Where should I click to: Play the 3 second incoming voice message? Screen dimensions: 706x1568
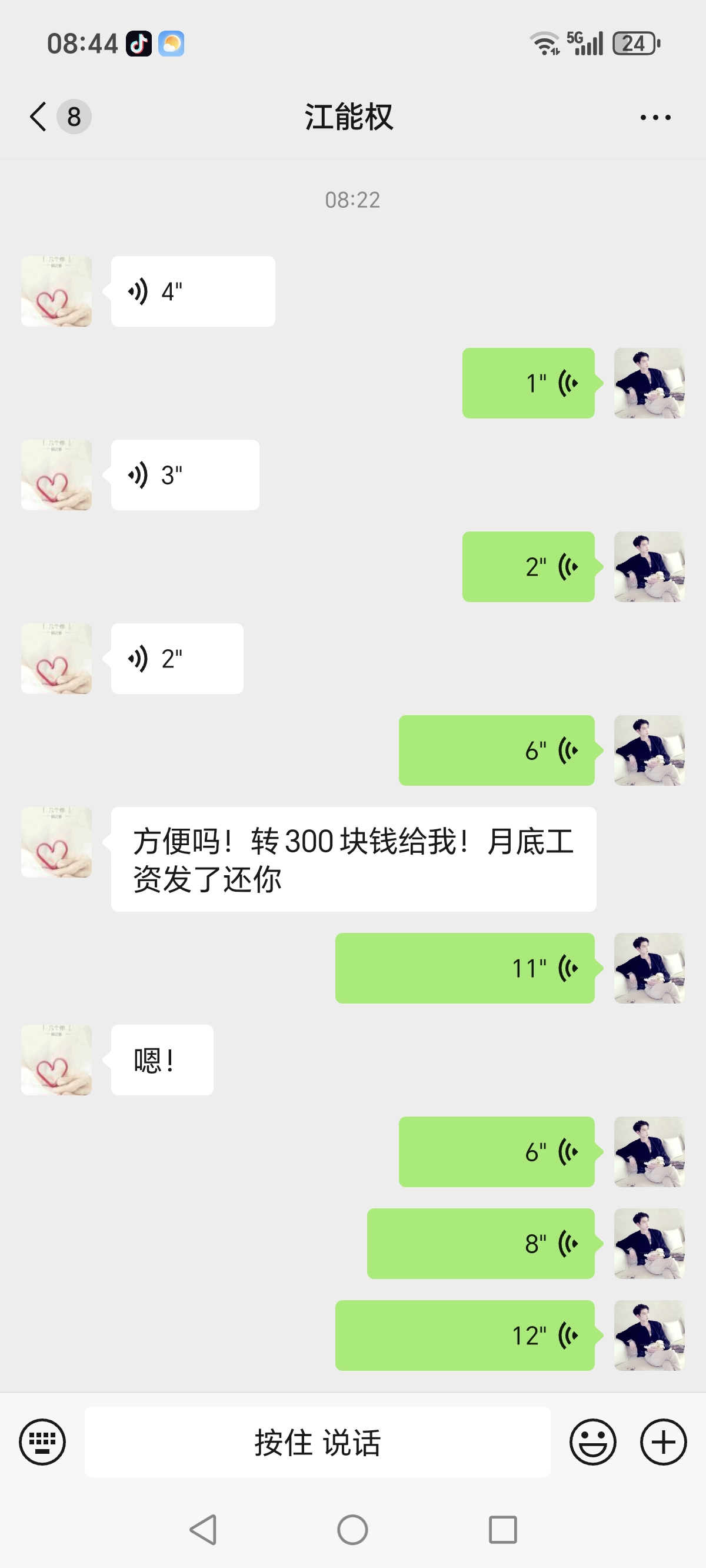click(183, 474)
